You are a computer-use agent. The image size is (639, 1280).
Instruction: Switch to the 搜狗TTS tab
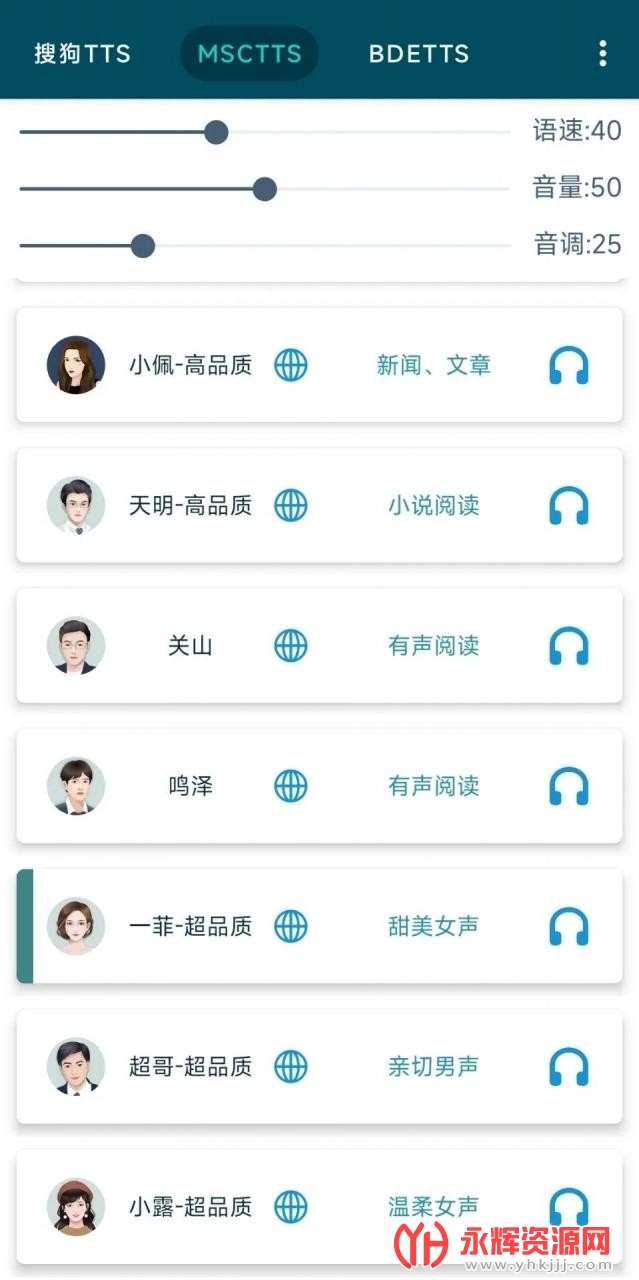pos(82,54)
